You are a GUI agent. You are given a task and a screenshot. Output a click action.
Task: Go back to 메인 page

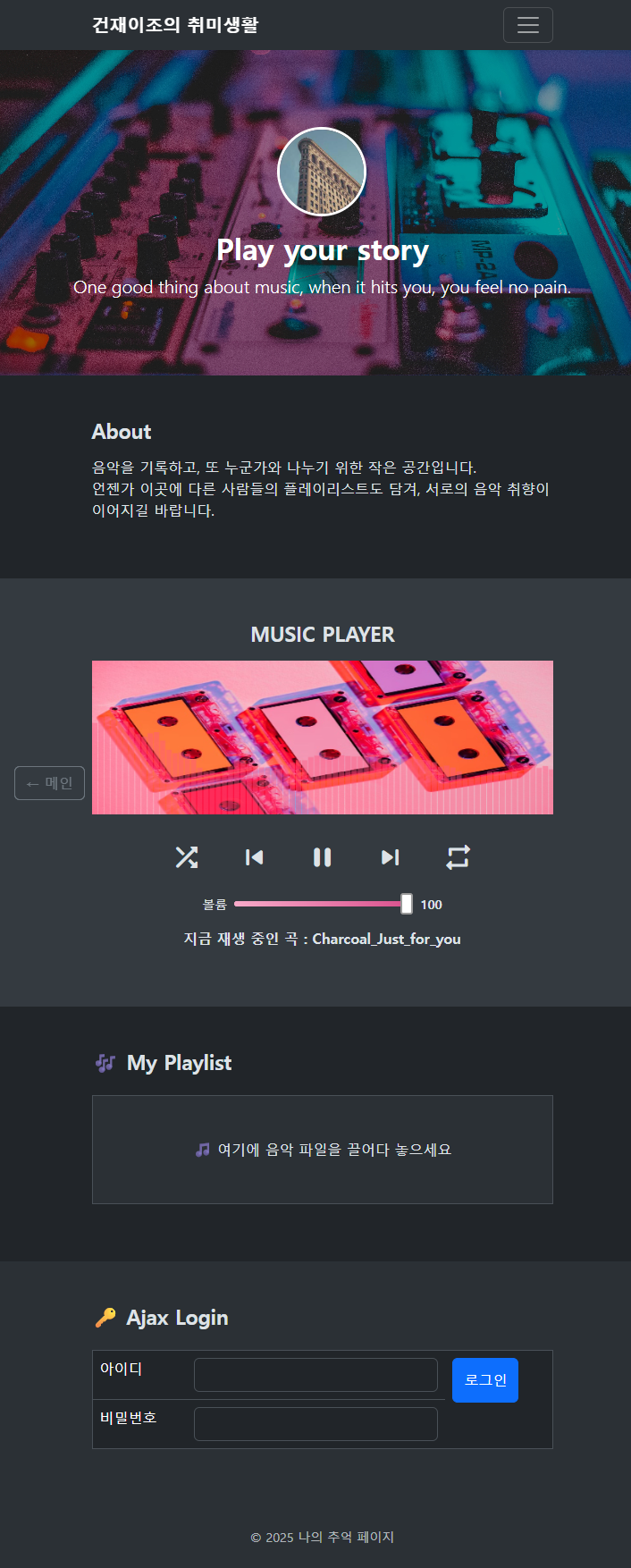pos(49,783)
